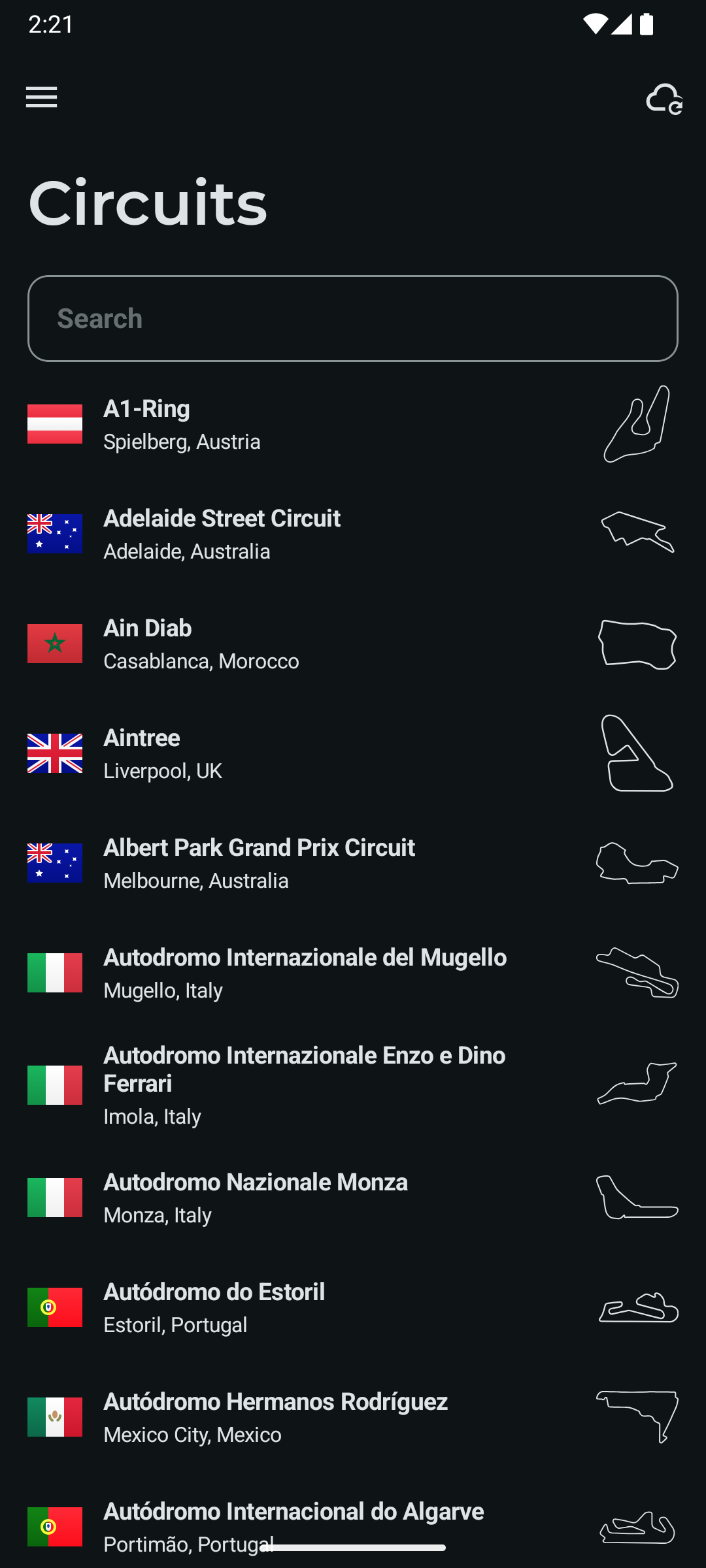This screenshot has height=1568, width=706.
Task: Open Albert Park Grand Prix Circuit
Action: [353, 863]
